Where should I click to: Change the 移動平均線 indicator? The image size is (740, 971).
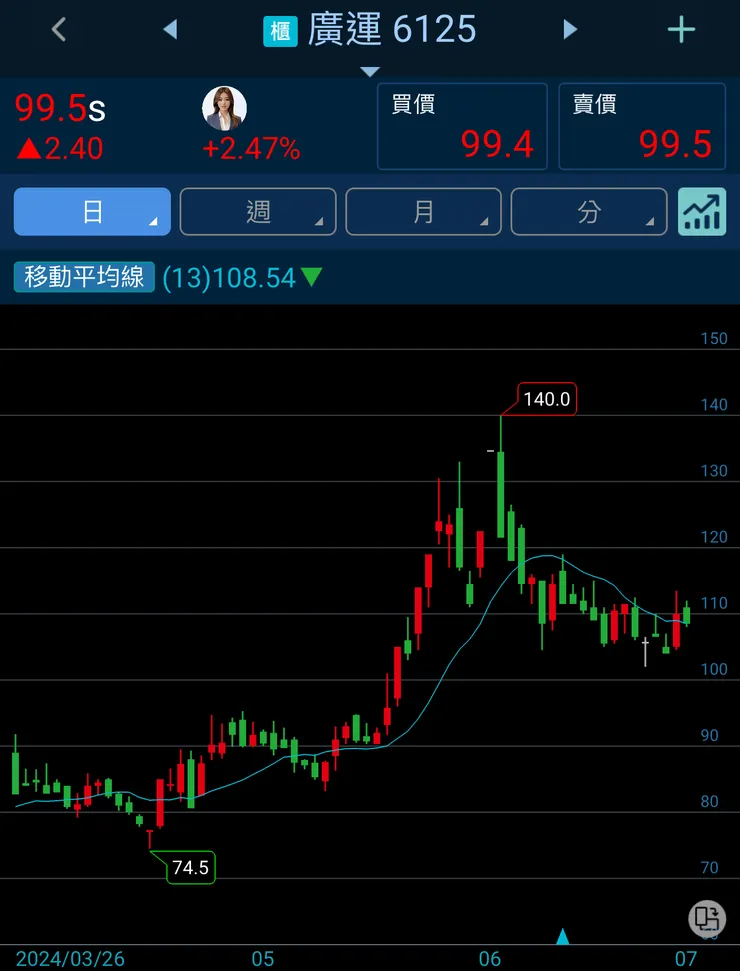pos(85,277)
